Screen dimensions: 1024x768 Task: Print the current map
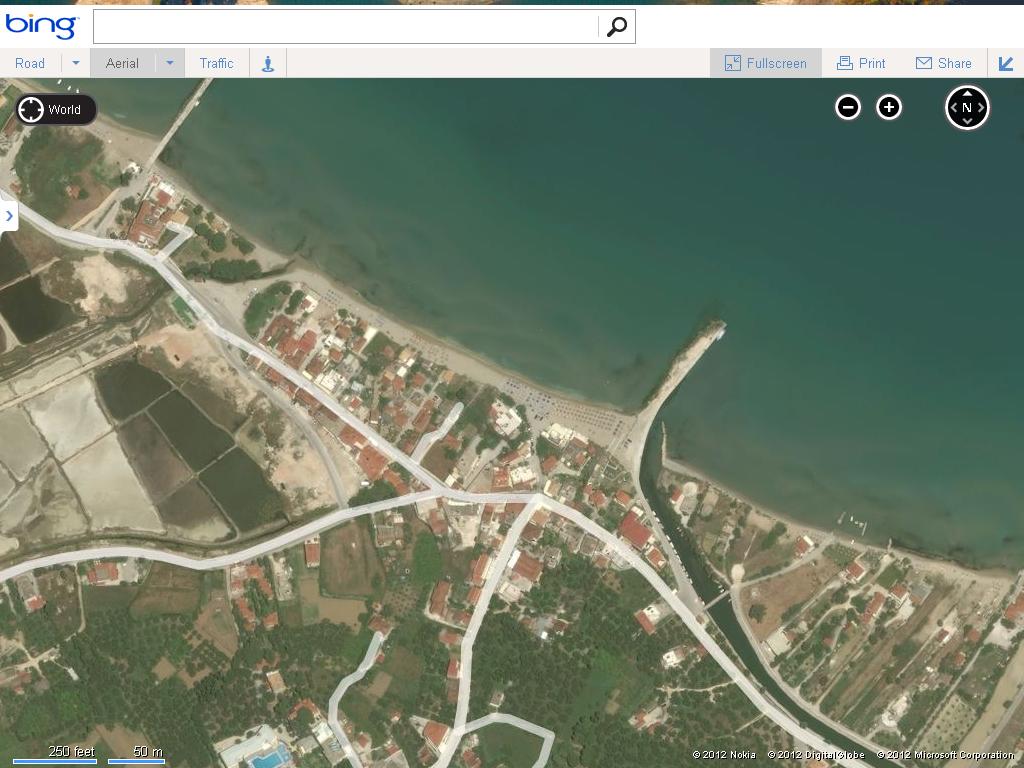(862, 63)
